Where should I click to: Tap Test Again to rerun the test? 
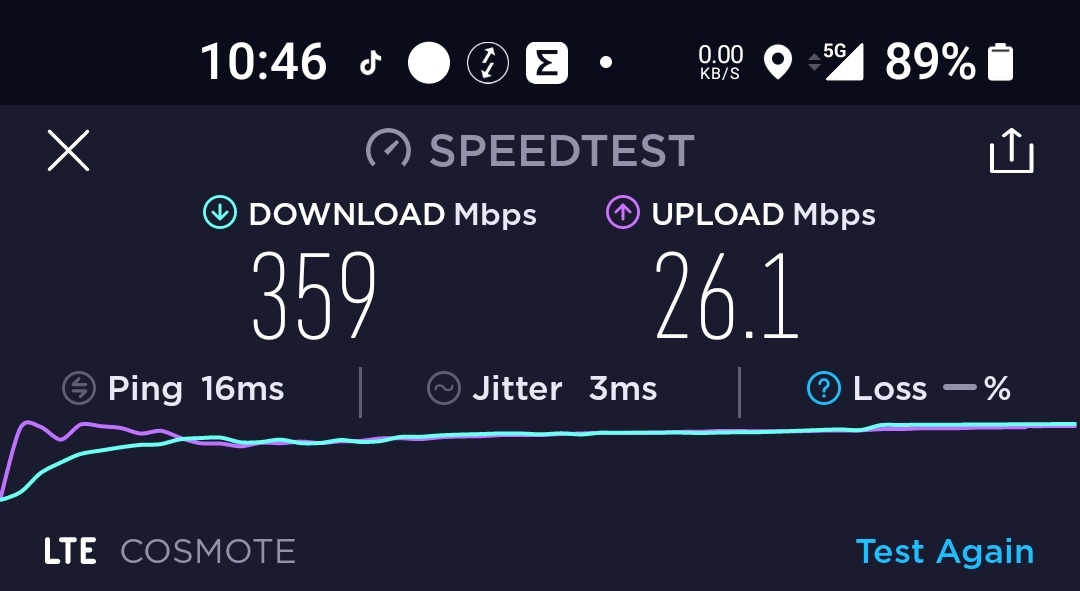point(944,551)
